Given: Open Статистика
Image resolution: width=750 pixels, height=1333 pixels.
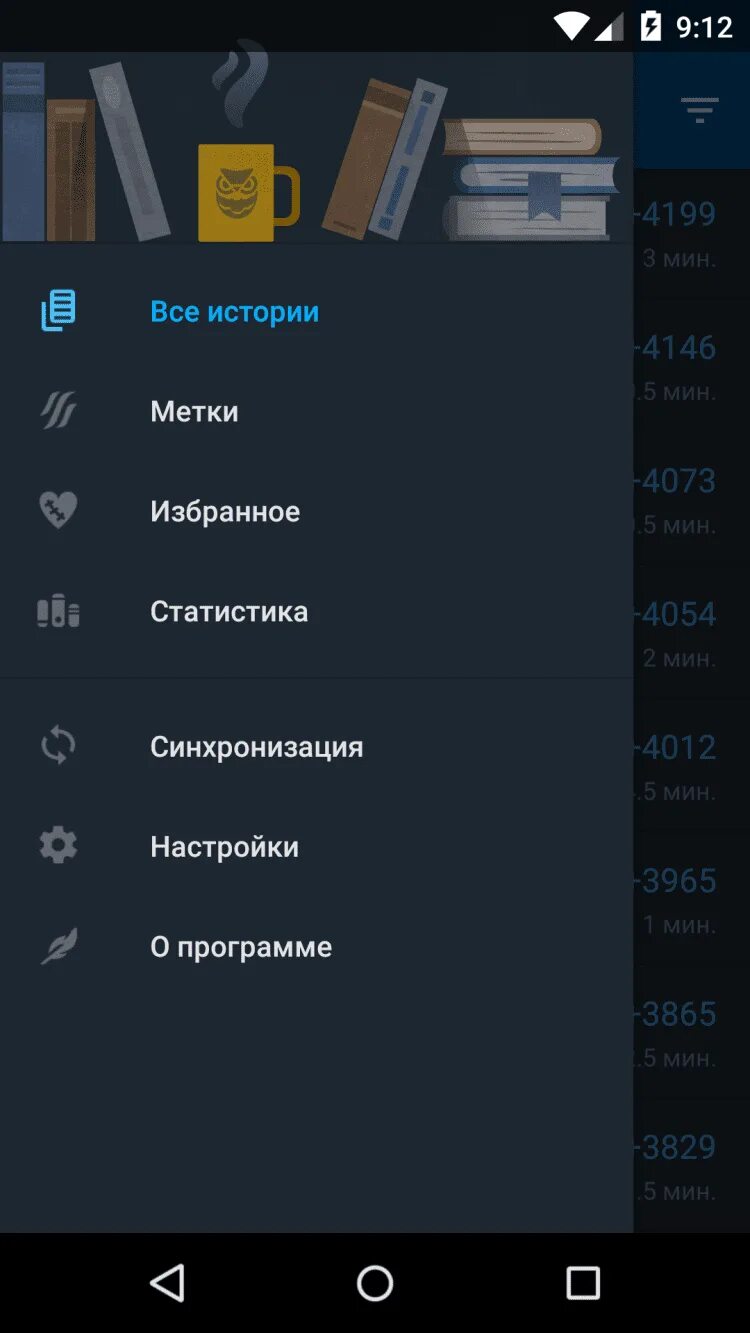Looking at the screenshot, I should (x=229, y=611).
